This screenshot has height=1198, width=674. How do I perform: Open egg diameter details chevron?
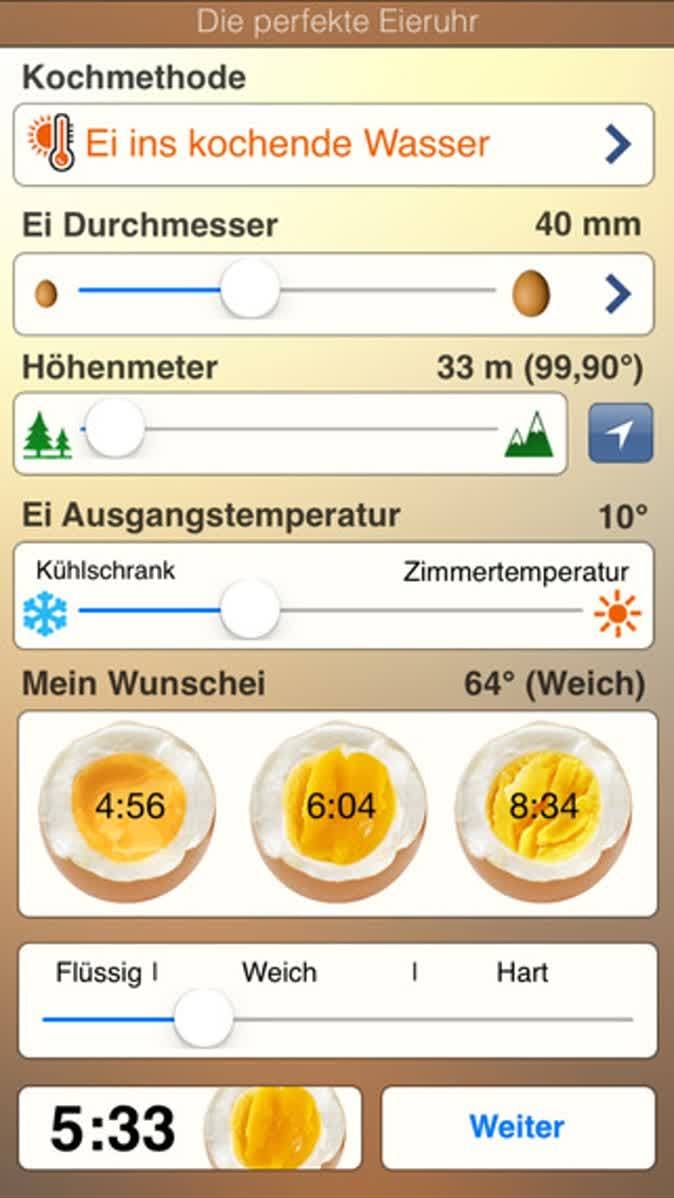(x=618, y=294)
